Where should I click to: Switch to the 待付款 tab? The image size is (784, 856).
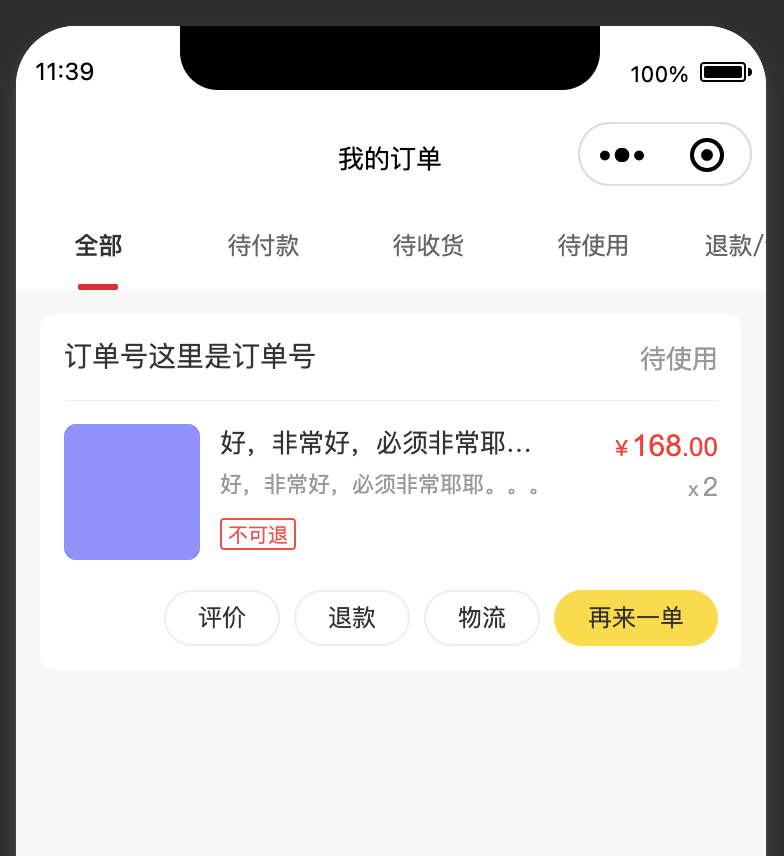[263, 245]
